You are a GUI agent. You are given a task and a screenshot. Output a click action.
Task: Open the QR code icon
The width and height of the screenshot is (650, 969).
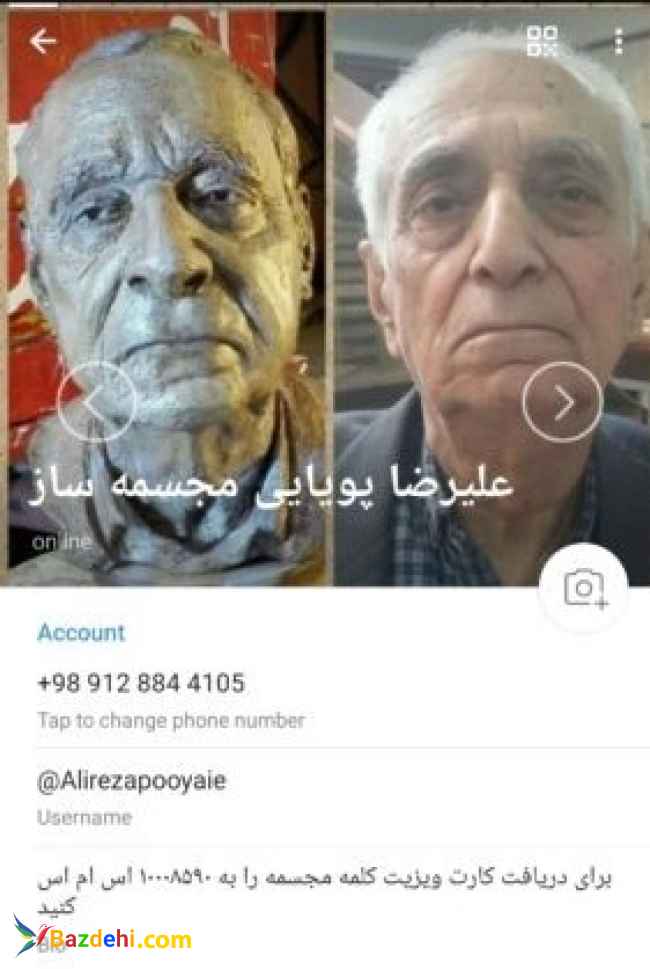(542, 41)
